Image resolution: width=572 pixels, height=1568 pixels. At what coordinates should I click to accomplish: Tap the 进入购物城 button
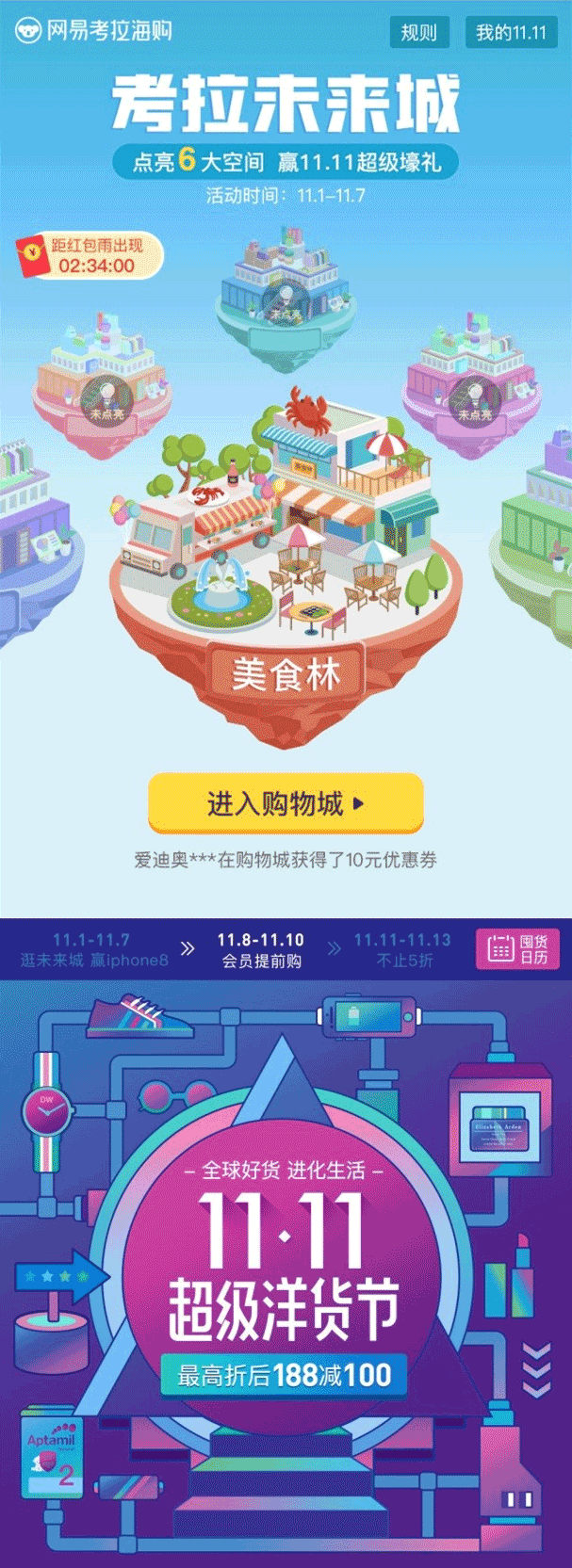tap(286, 803)
